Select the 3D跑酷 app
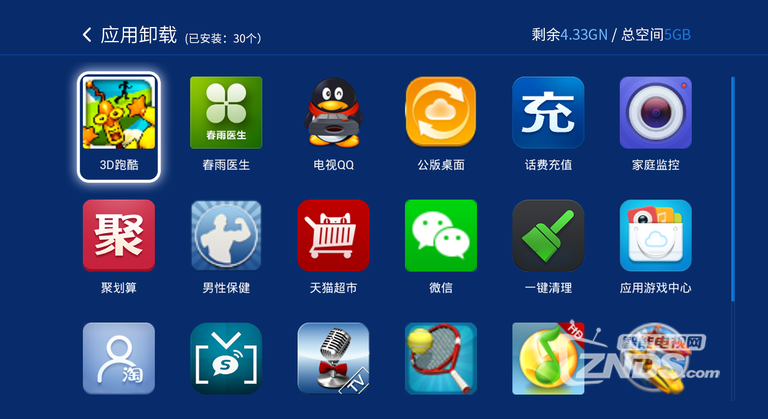This screenshot has width=768, height=419. pos(119,113)
